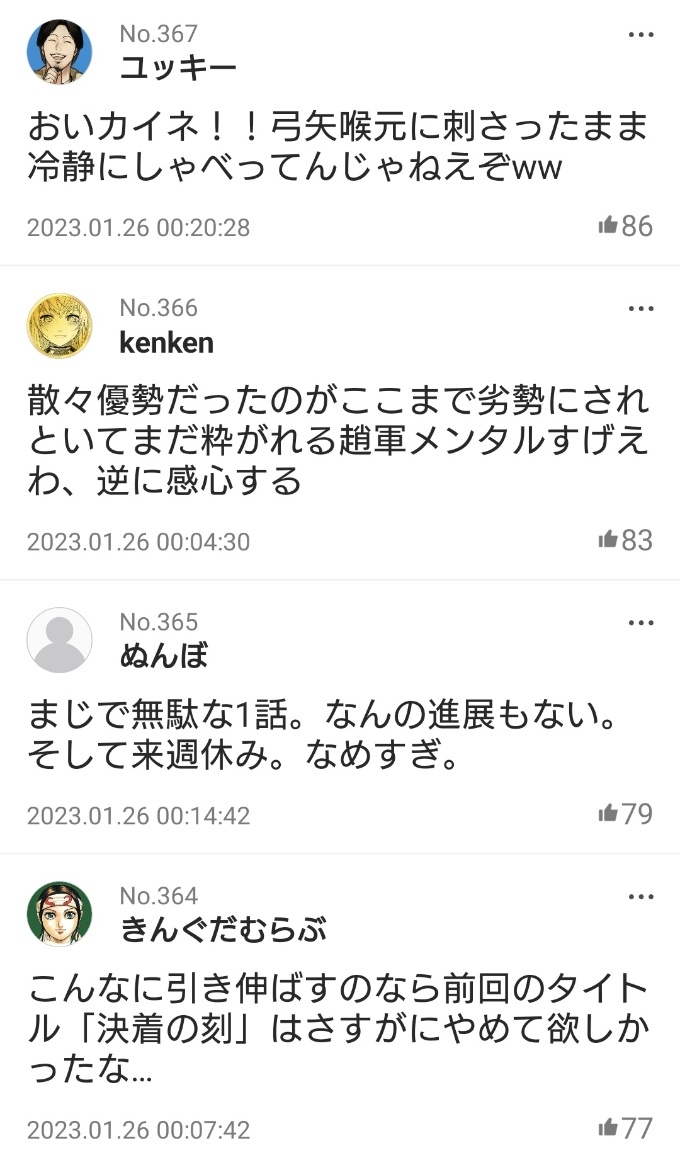The image size is (680, 1160).
Task: Like kenken's comment No.366
Action: point(609,540)
